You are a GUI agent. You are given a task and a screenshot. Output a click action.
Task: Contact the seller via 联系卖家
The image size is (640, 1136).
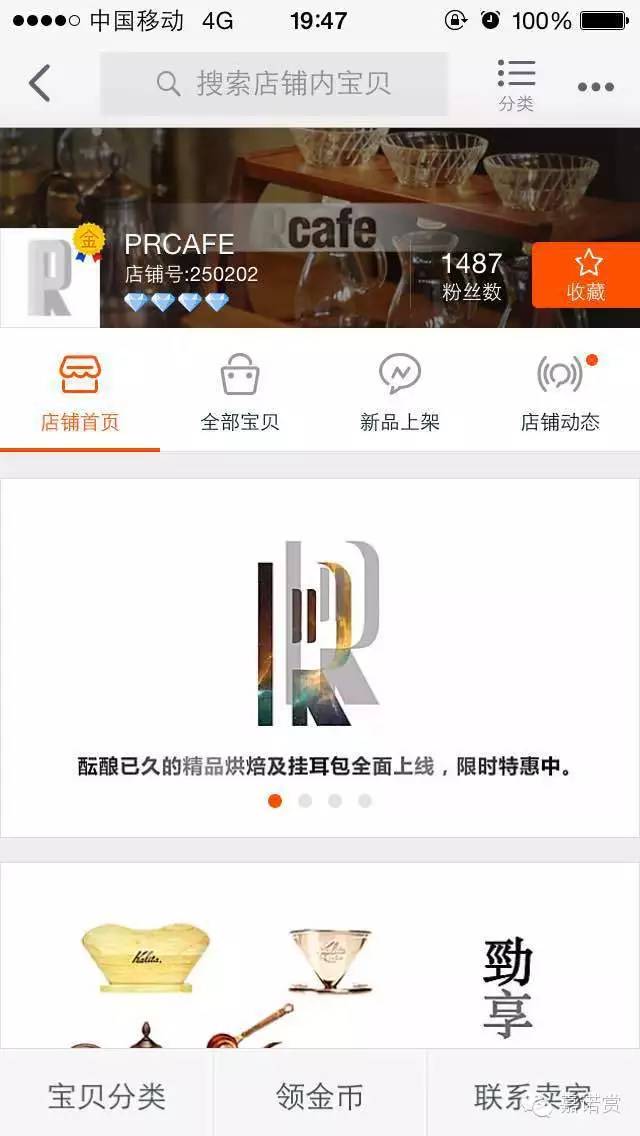click(533, 1096)
